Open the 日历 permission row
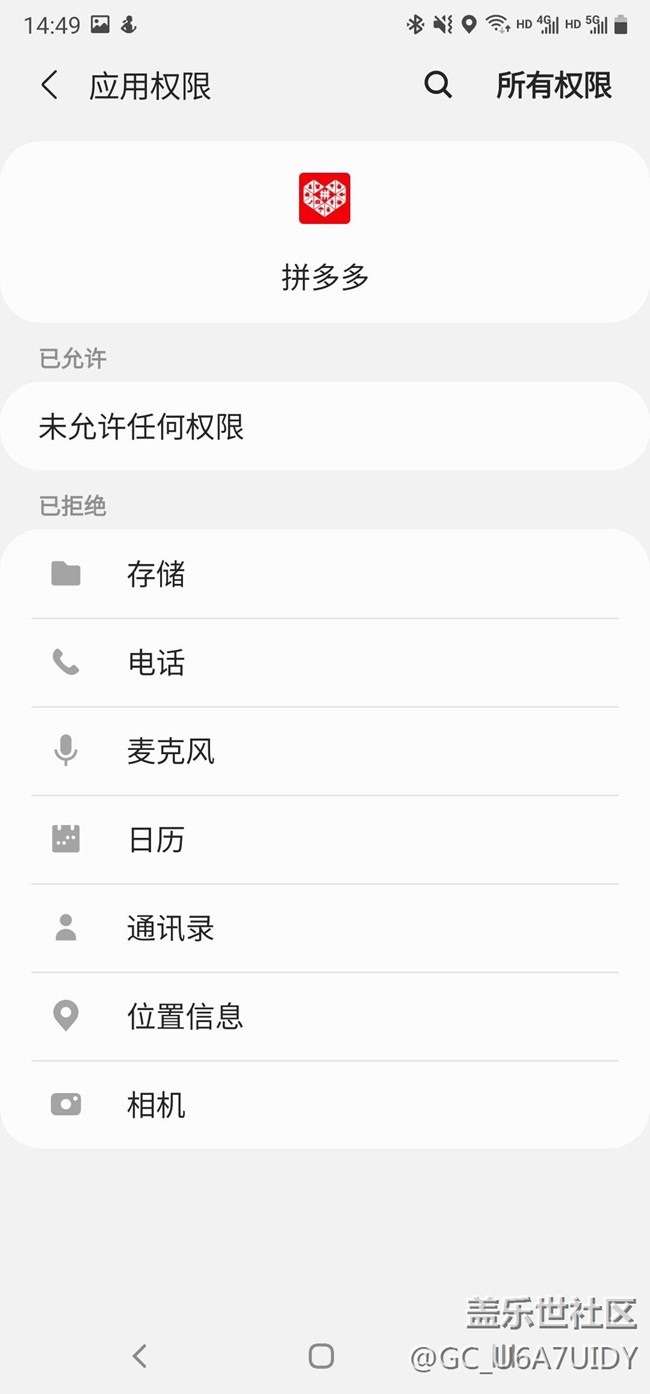 point(324,839)
